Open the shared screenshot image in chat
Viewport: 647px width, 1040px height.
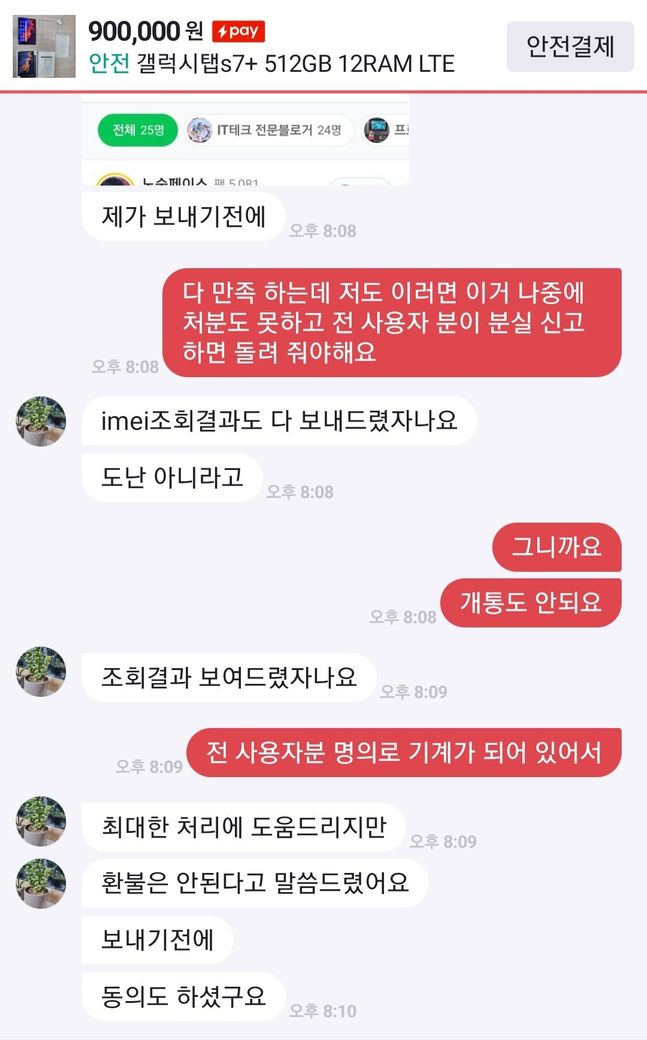click(245, 142)
